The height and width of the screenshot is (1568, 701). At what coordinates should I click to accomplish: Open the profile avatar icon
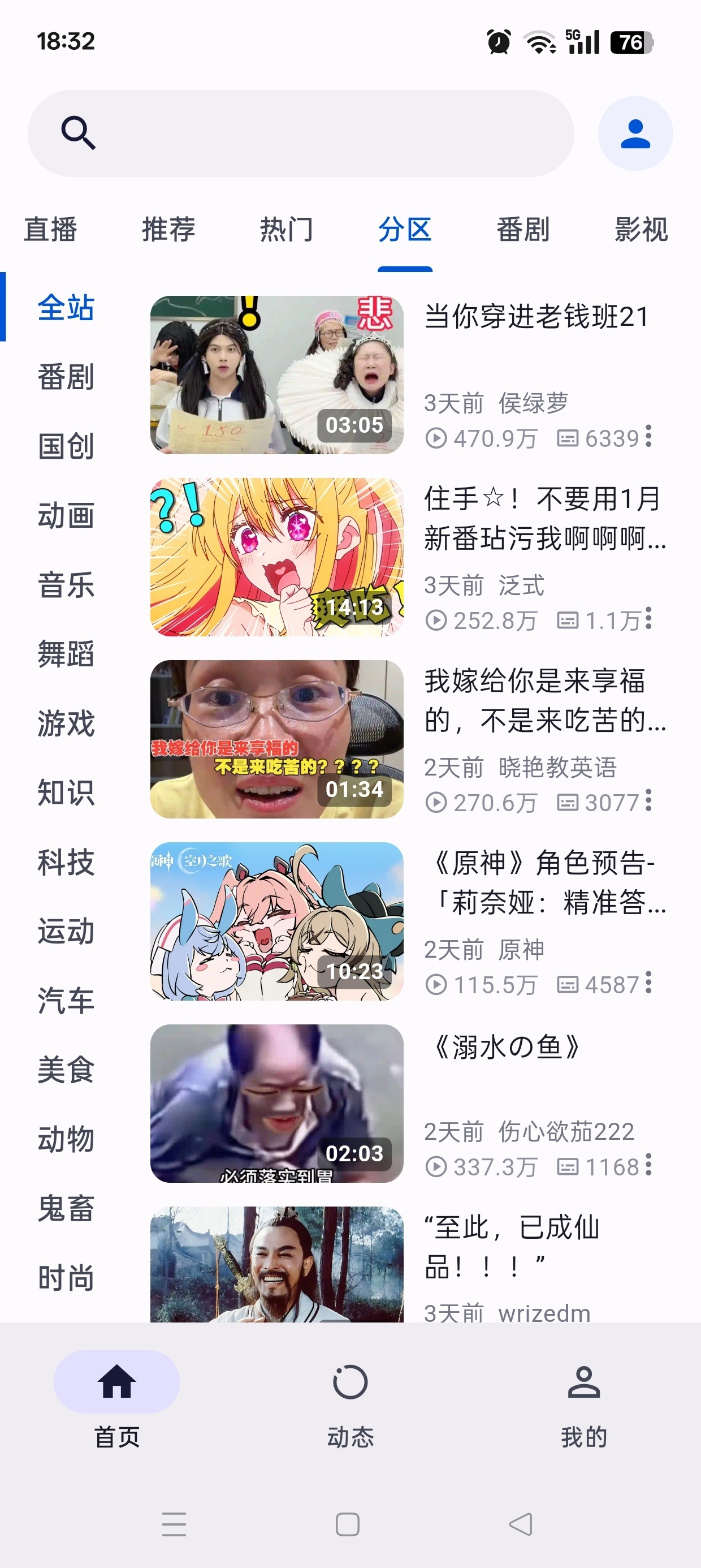pyautogui.click(x=635, y=133)
